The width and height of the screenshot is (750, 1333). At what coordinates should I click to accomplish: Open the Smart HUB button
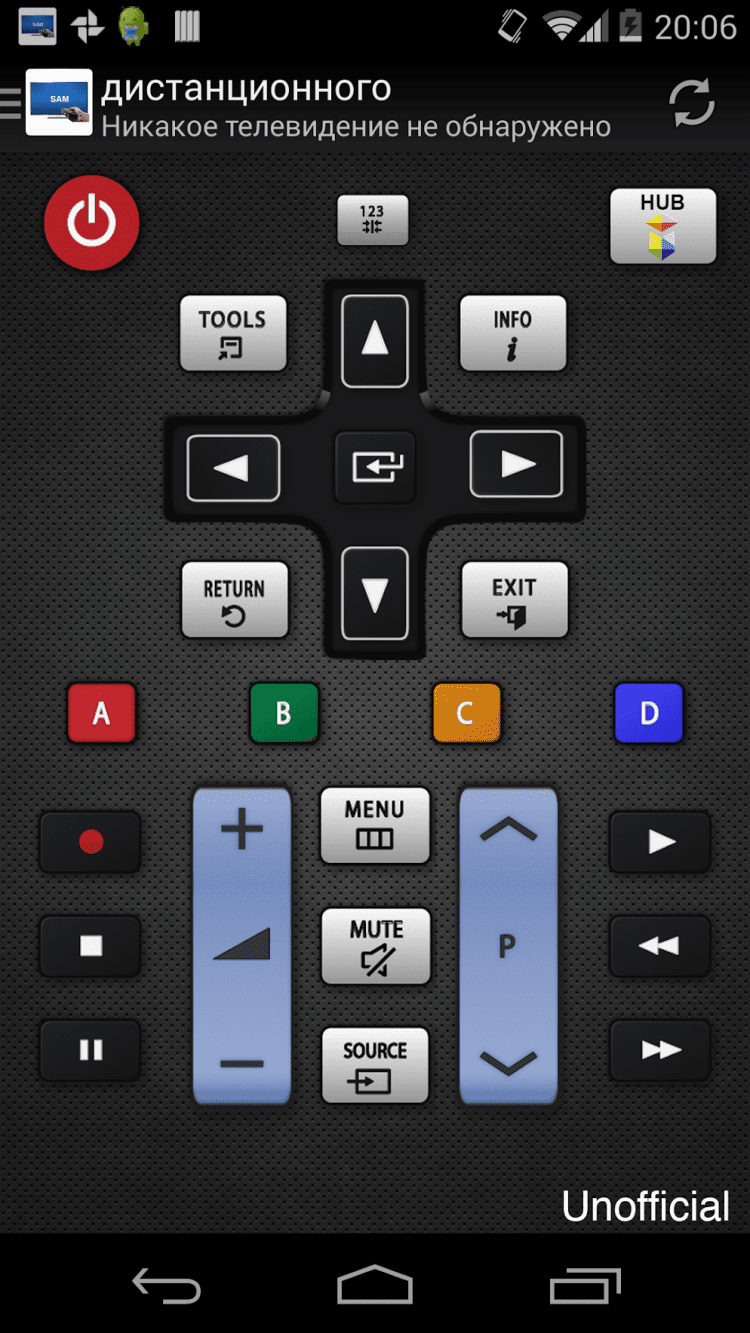point(663,226)
